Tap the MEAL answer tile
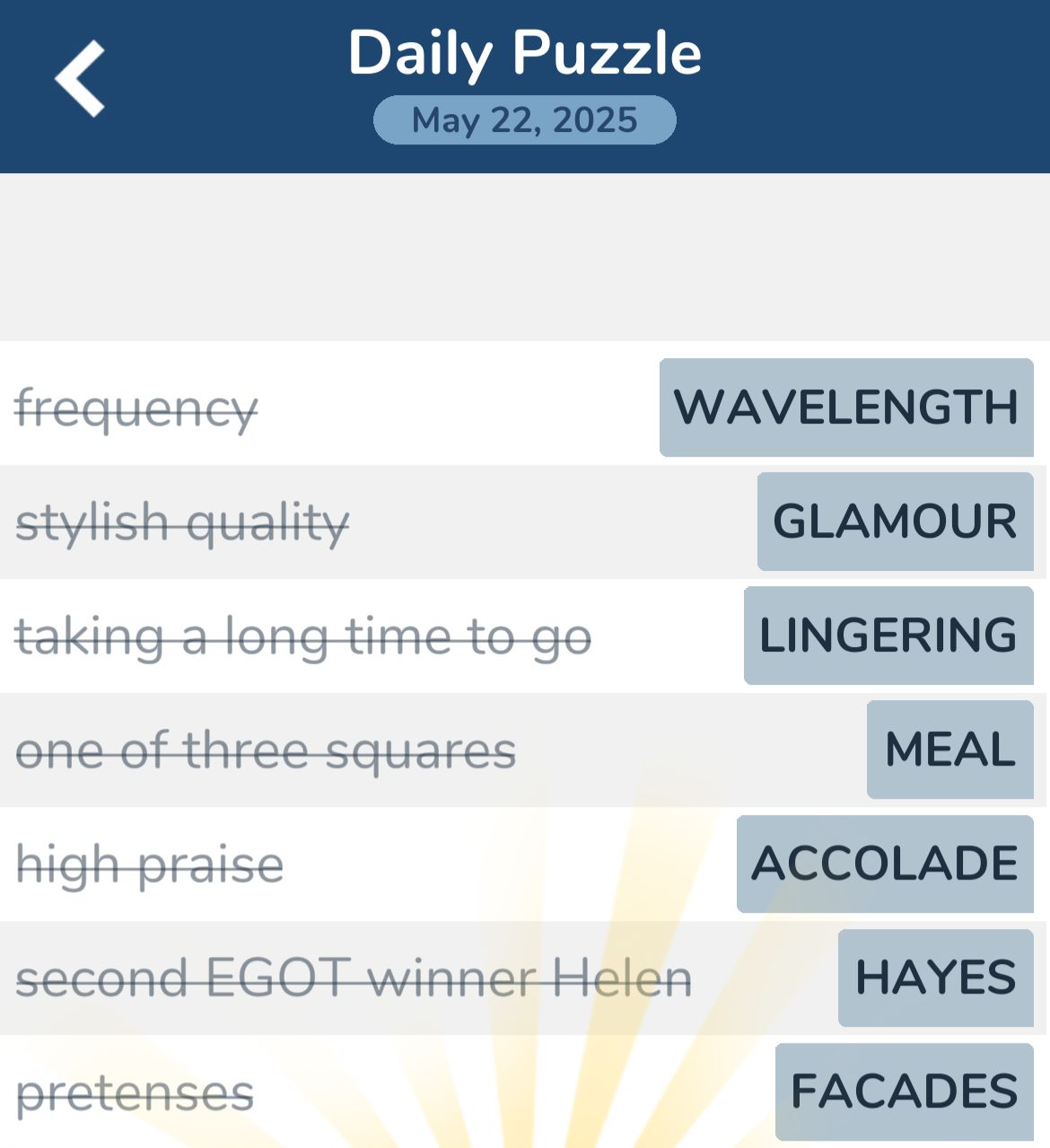The height and width of the screenshot is (1148, 1050). point(949,749)
